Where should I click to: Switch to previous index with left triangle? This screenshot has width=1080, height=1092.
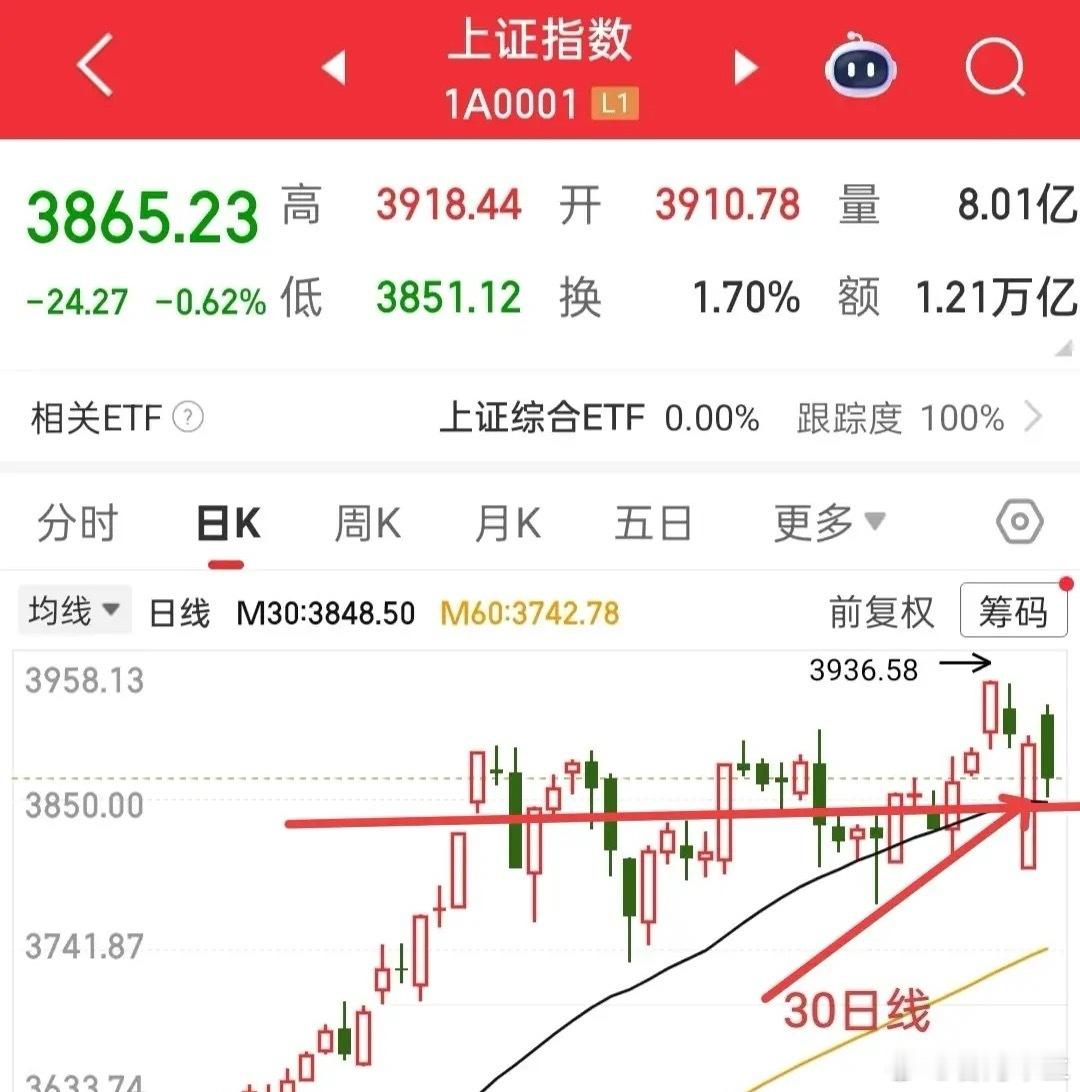(x=334, y=68)
